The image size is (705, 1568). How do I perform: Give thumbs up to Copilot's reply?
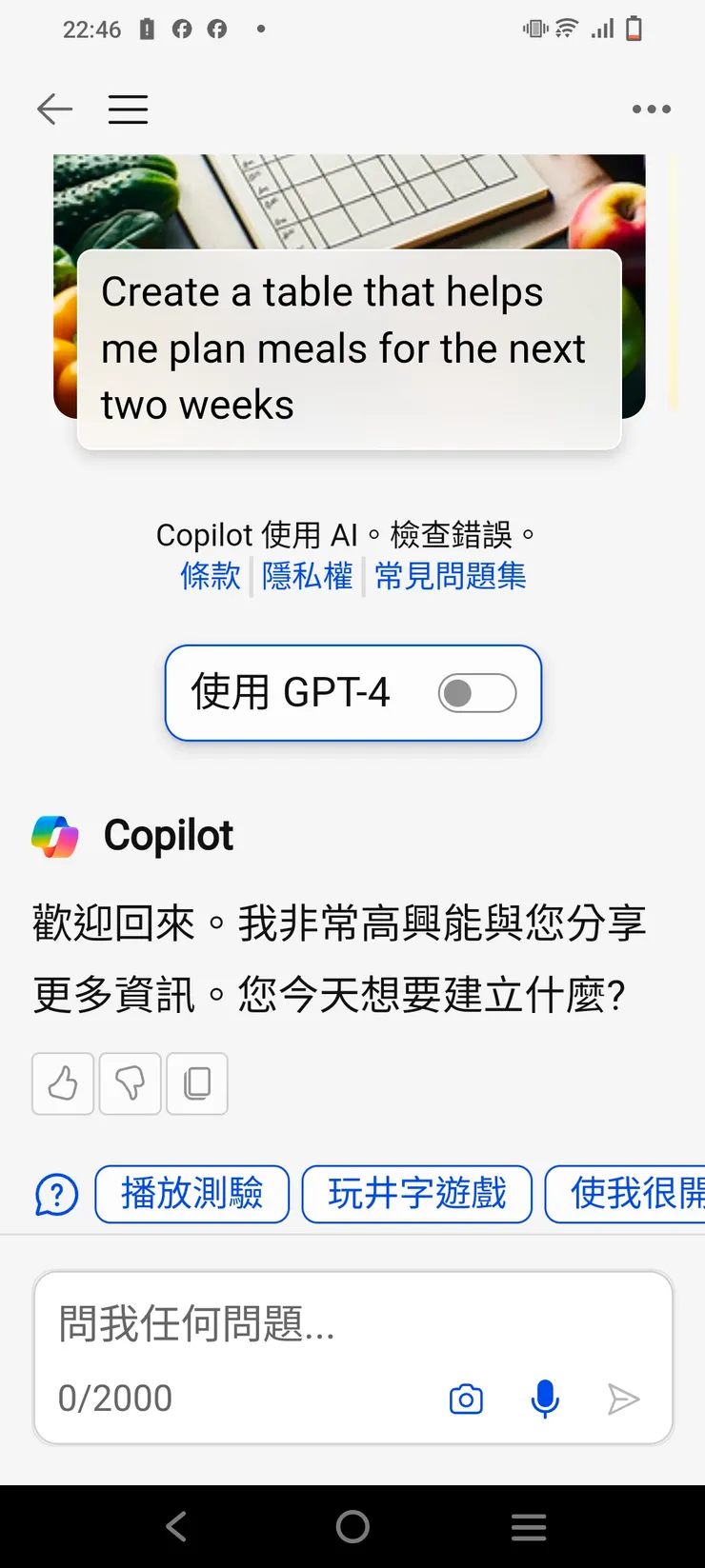[62, 1083]
